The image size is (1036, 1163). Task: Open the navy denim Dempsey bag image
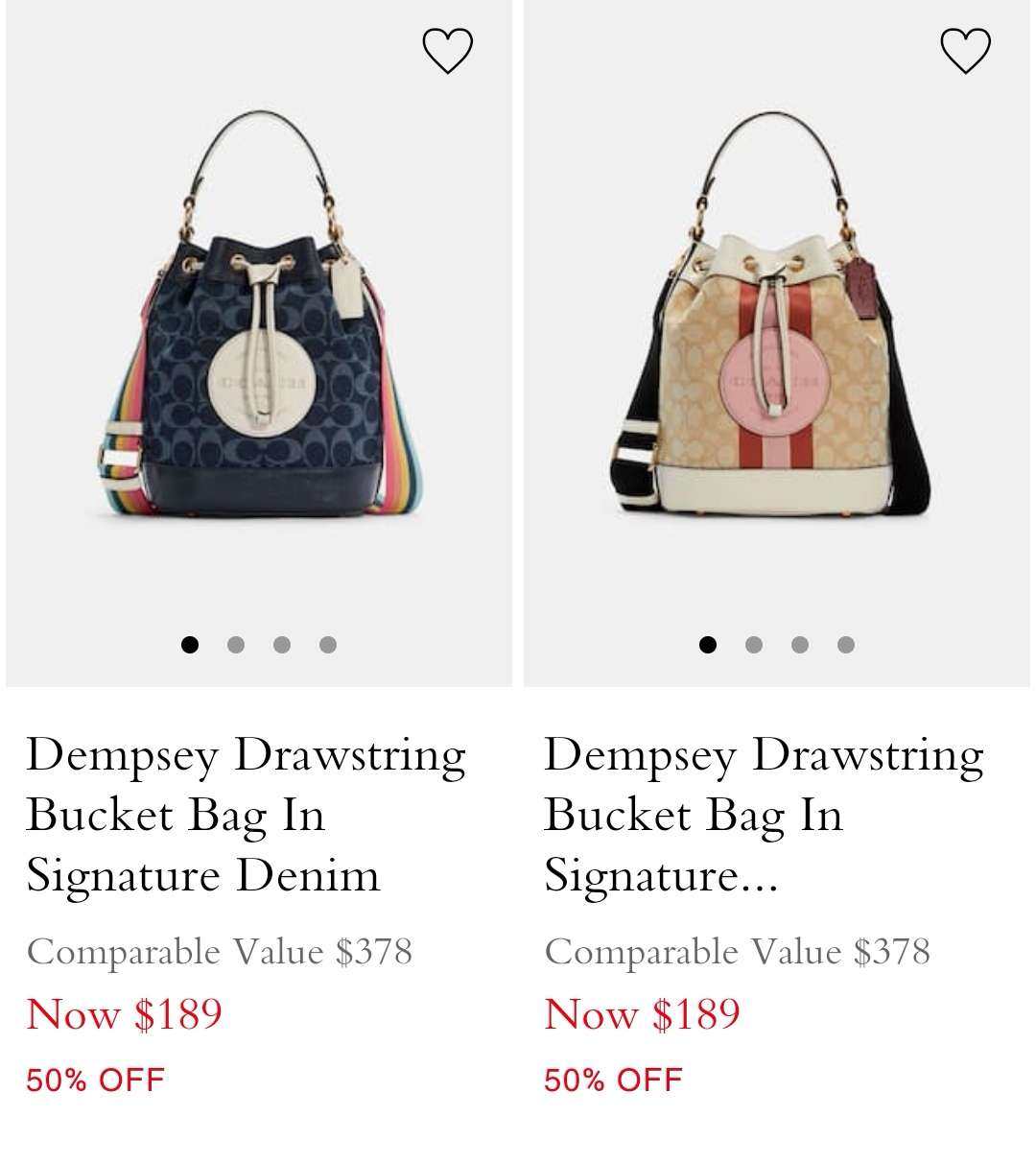point(259,326)
